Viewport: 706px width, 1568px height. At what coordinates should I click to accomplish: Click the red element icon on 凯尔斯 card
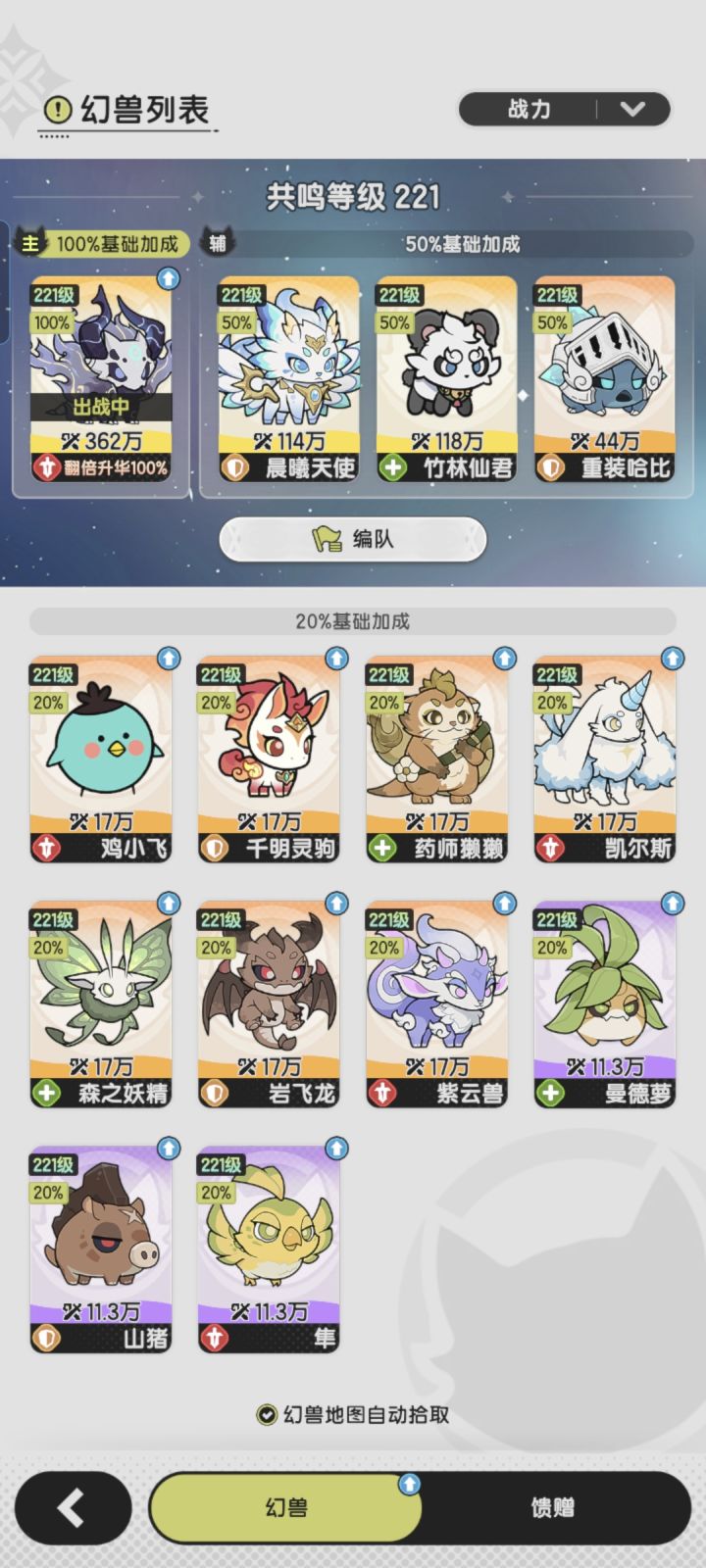pos(548,851)
